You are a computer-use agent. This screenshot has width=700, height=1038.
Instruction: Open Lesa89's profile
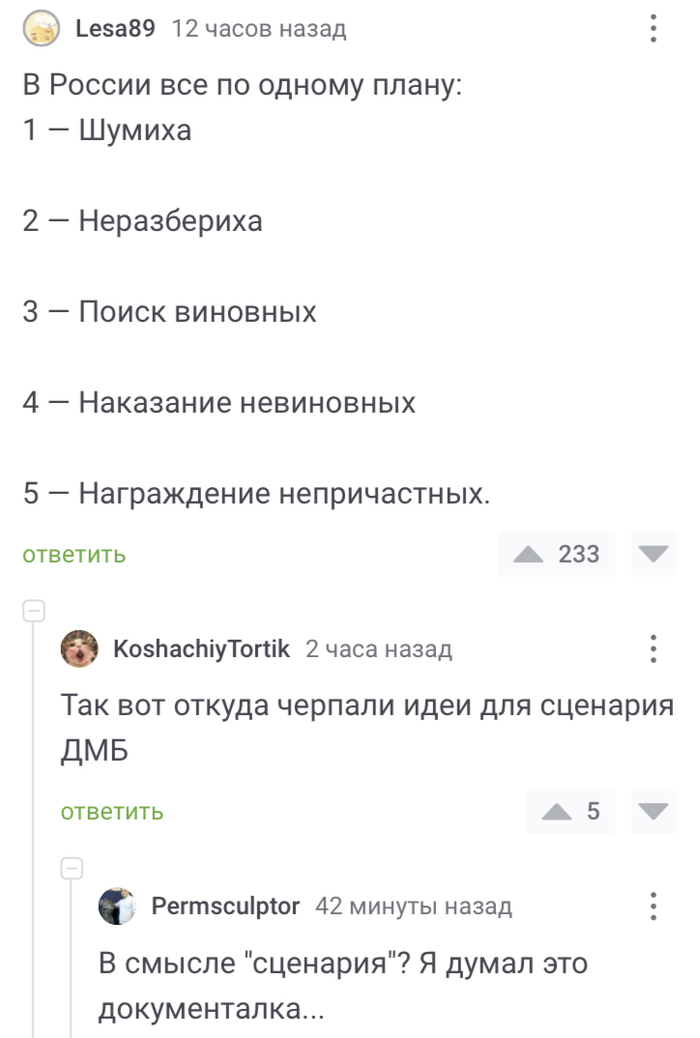pos(115,29)
